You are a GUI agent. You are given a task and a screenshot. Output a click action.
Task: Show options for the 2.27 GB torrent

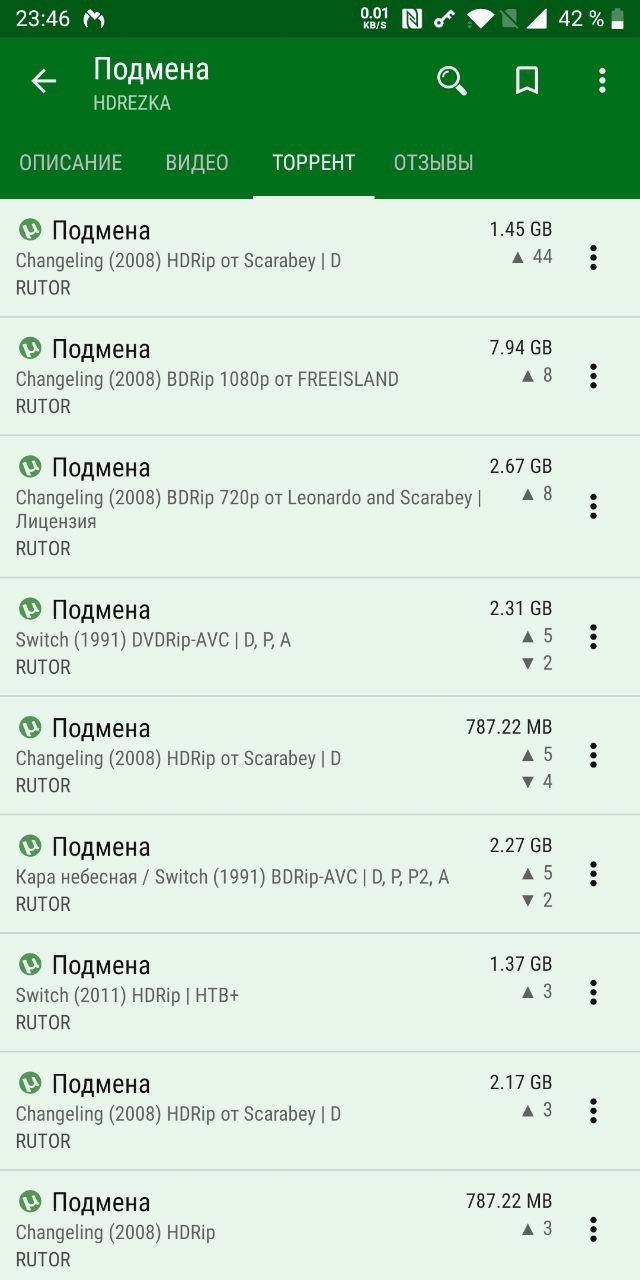(x=593, y=873)
